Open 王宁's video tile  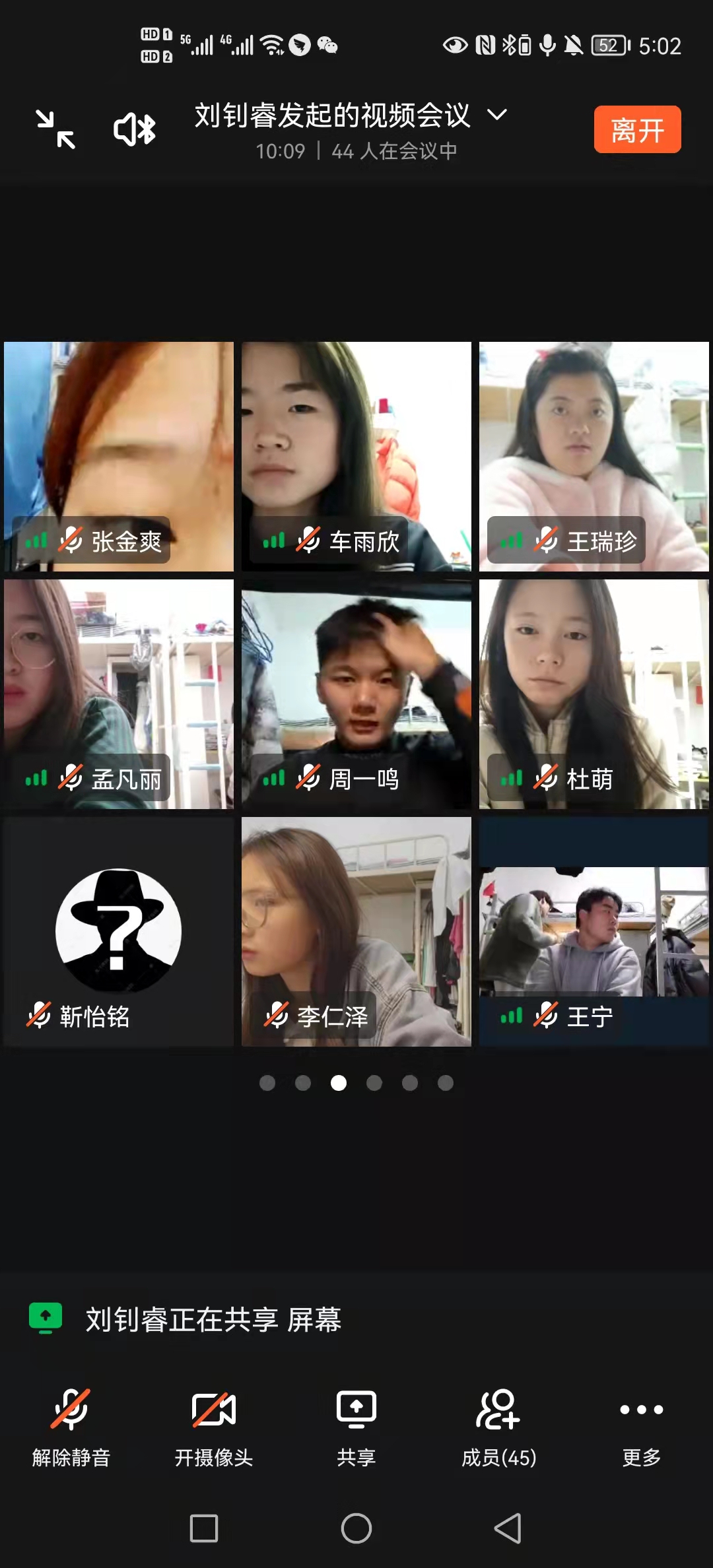click(x=594, y=931)
